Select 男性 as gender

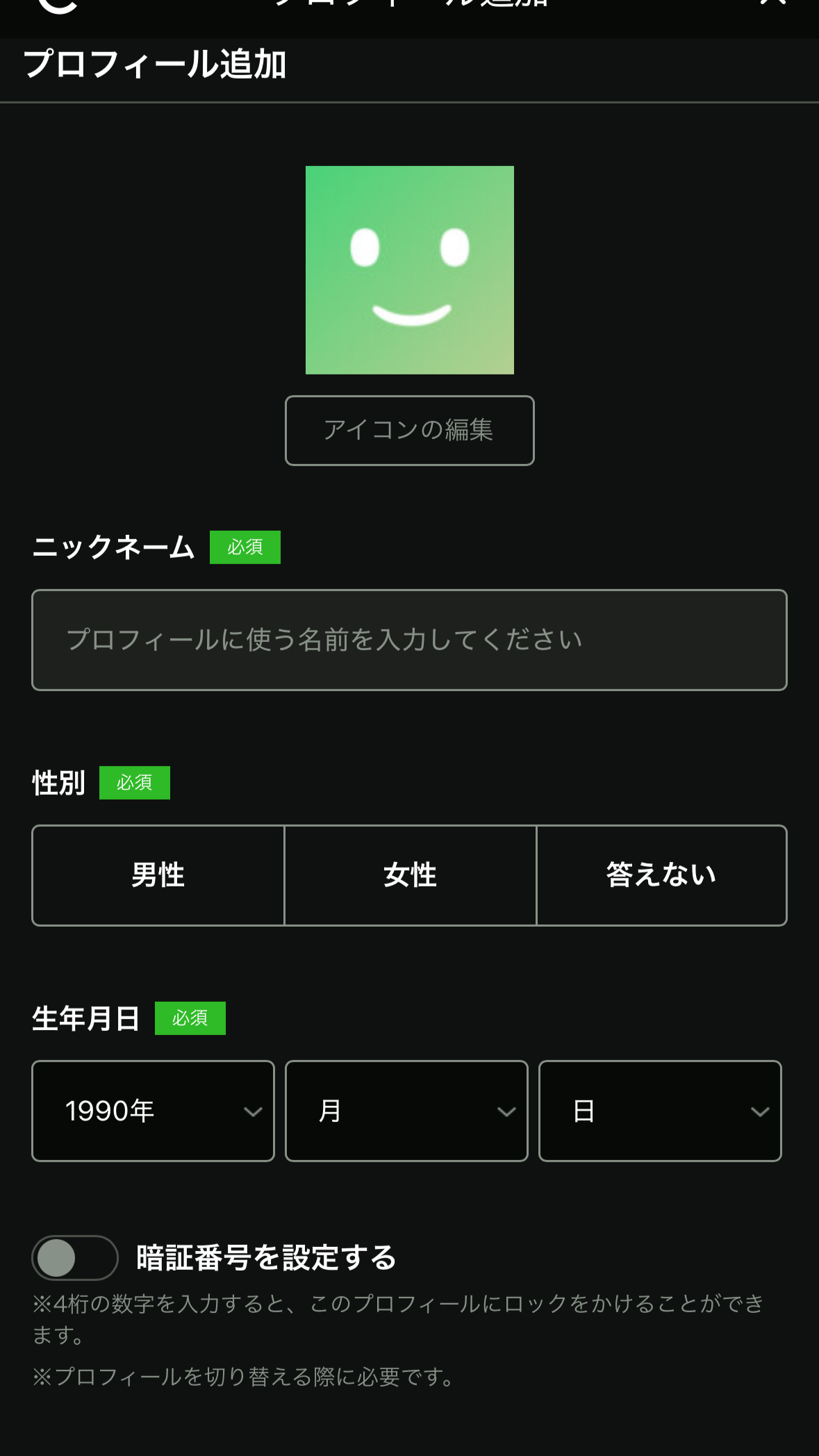pyautogui.click(x=158, y=875)
